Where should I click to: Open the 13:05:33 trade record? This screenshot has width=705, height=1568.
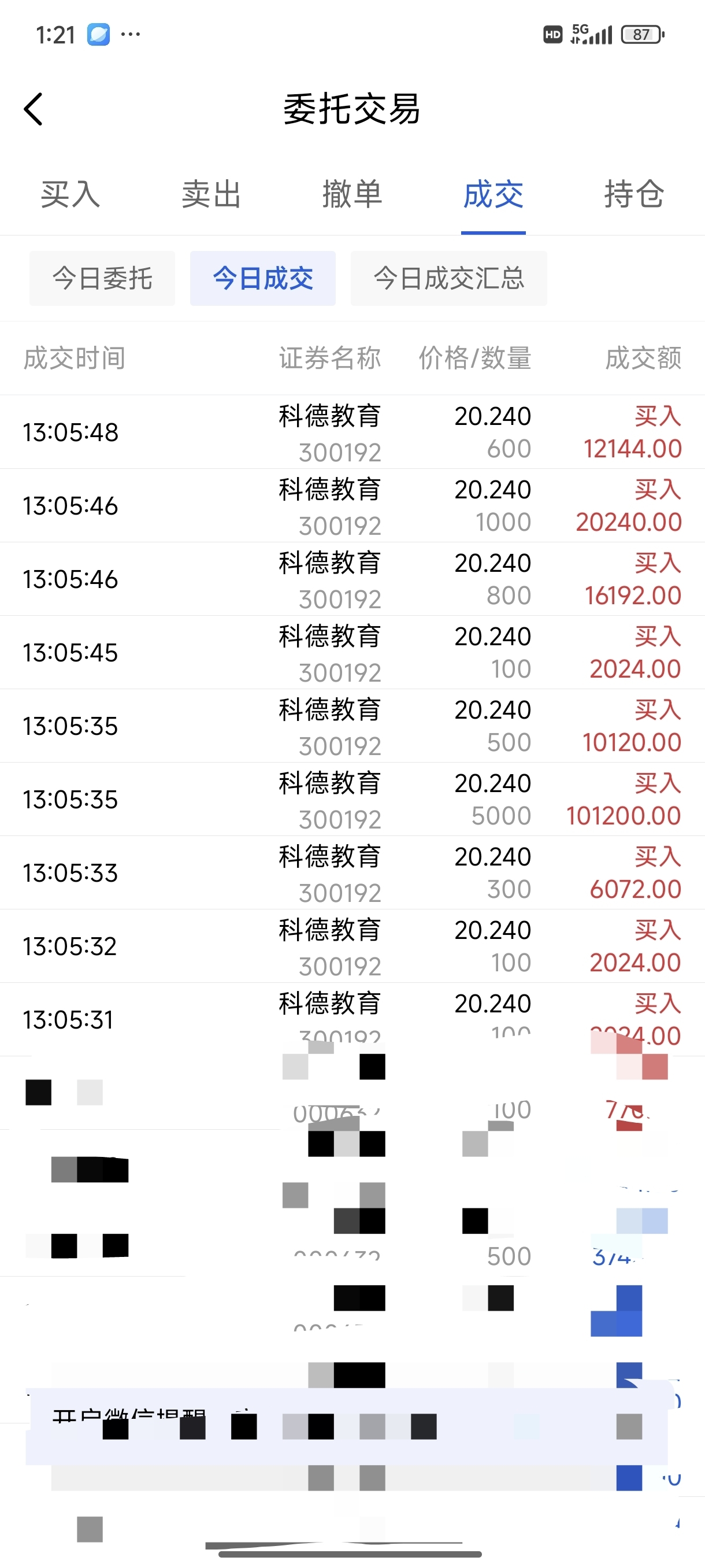[x=352, y=873]
